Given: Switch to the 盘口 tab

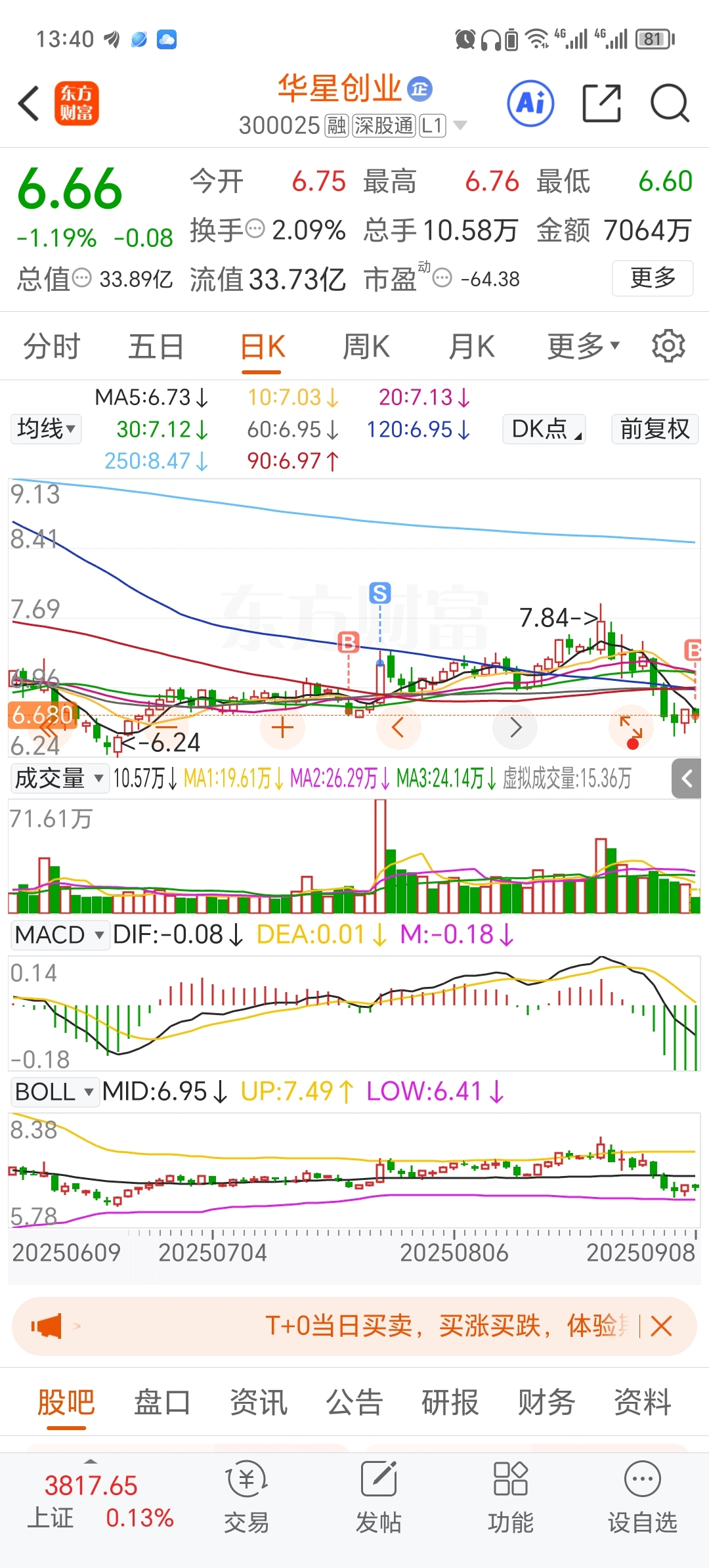Looking at the screenshot, I should point(161,1403).
